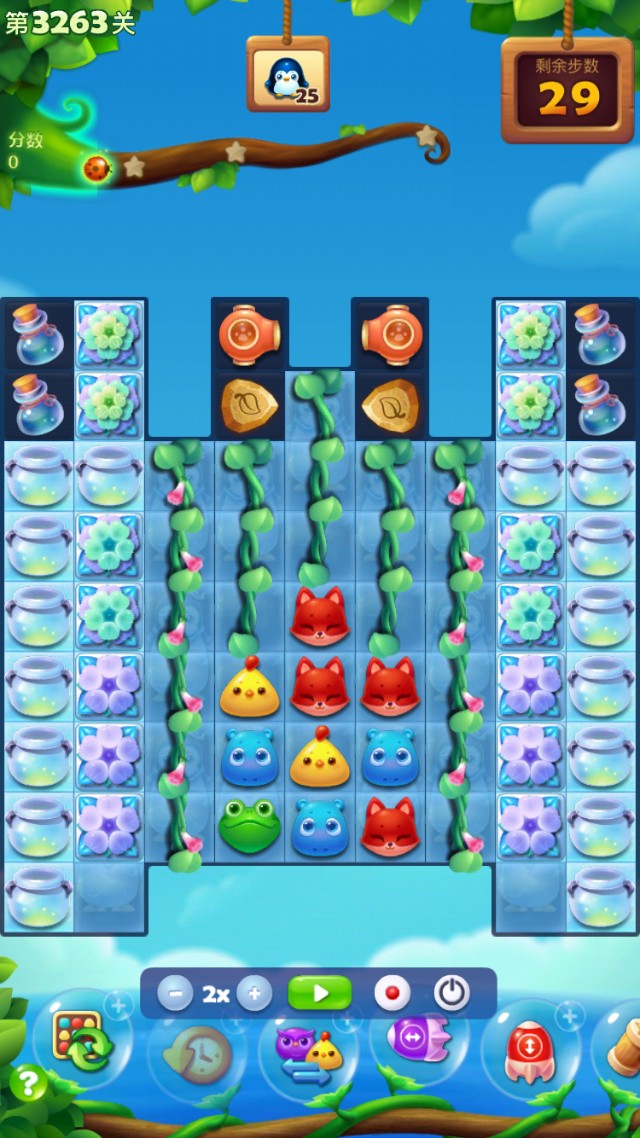Start recording with the red dot button
Image resolution: width=640 pixels, height=1138 pixels.
(x=392, y=994)
